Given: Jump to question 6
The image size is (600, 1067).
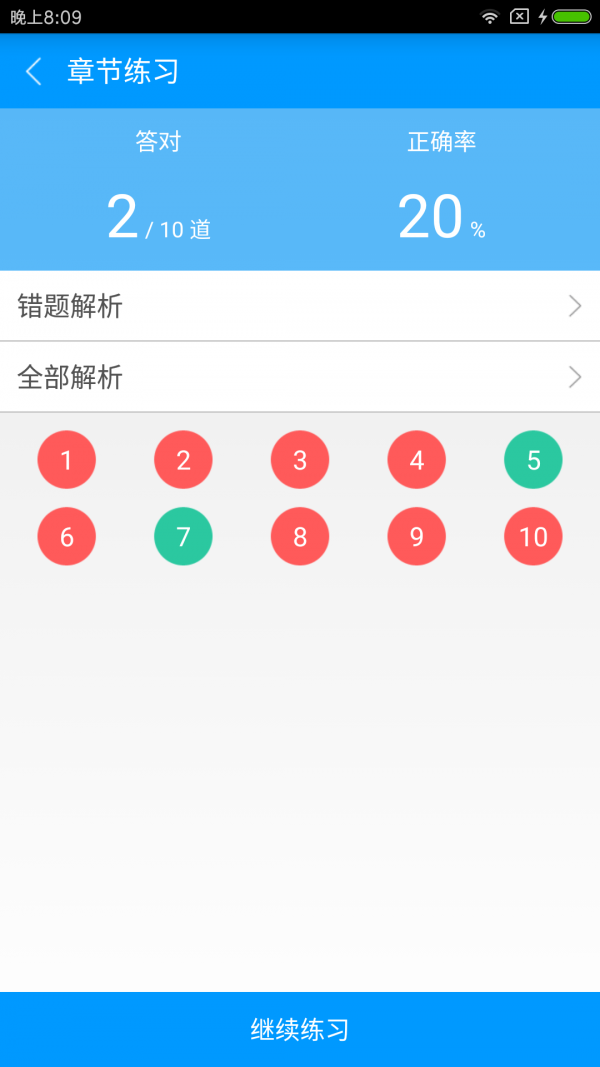Looking at the screenshot, I should [x=67, y=537].
